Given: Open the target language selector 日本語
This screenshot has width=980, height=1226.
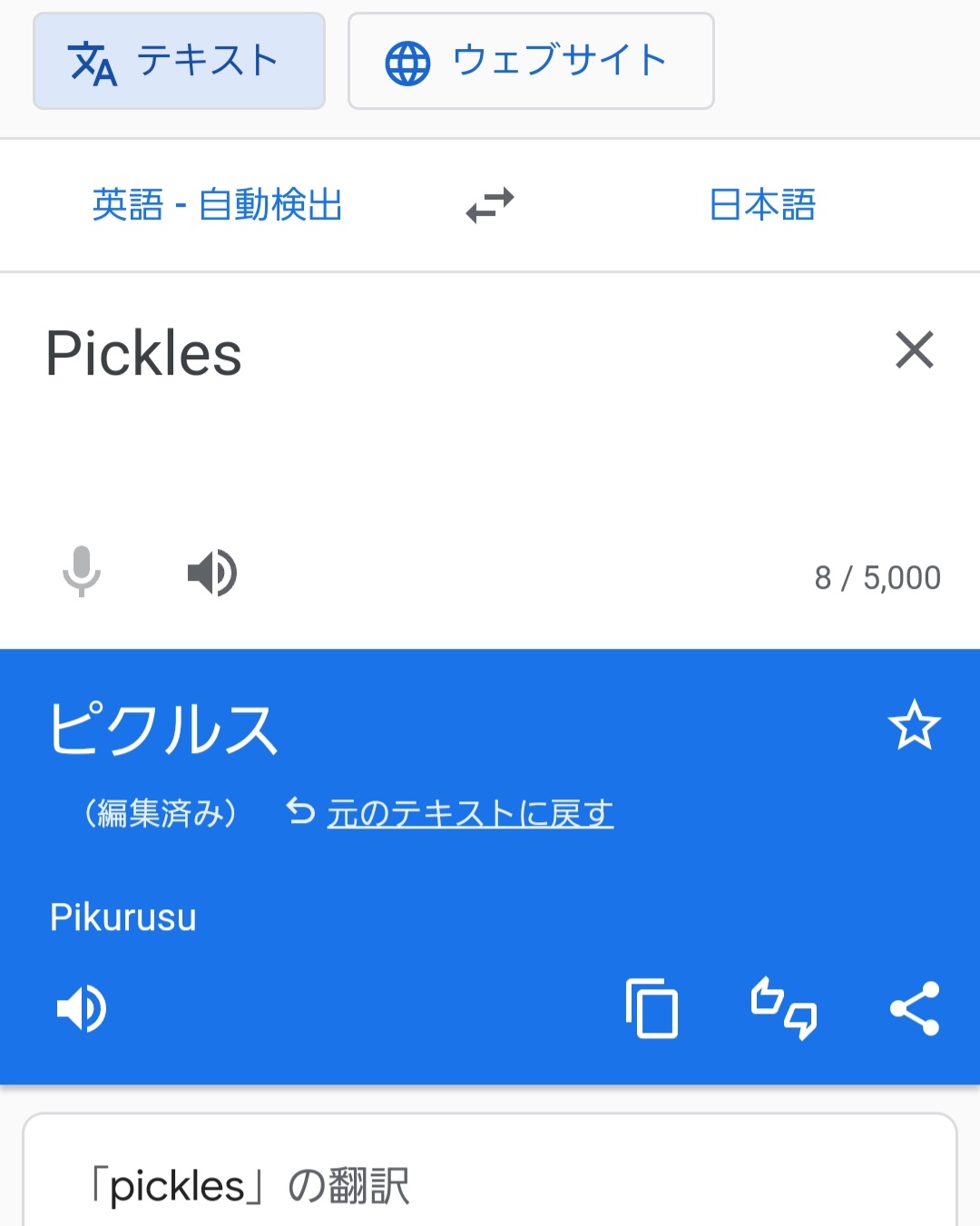Looking at the screenshot, I should (762, 205).
